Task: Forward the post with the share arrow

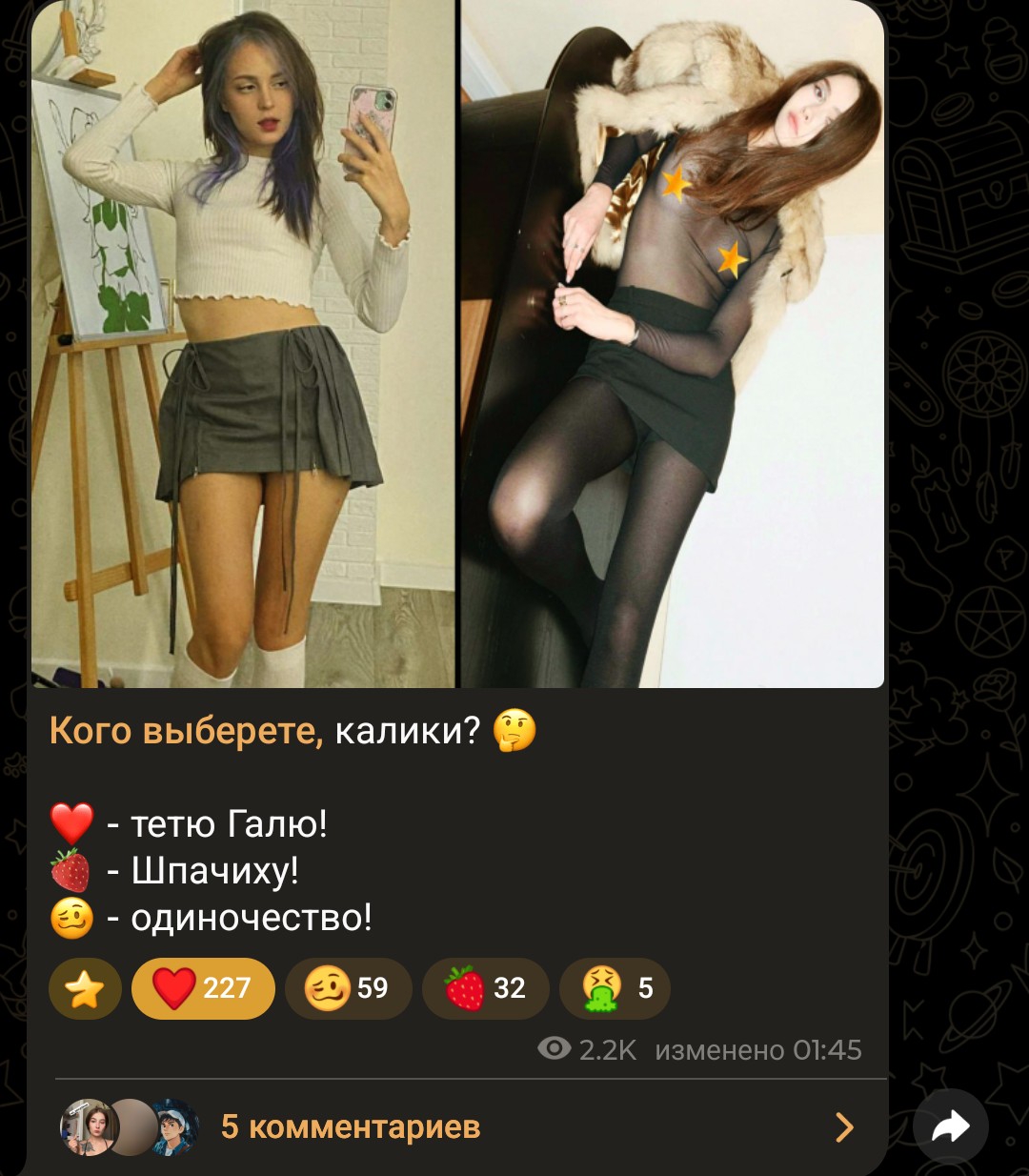Action: pos(949,1127)
